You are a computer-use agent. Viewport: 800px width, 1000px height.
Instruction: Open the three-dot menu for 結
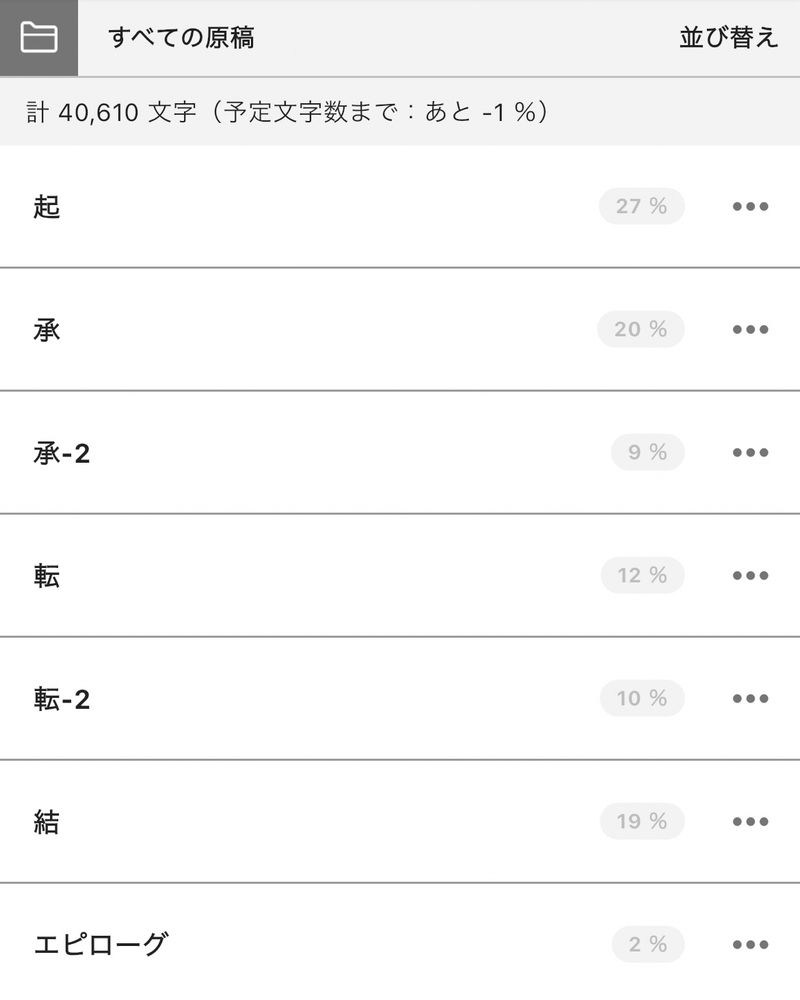[x=750, y=822]
